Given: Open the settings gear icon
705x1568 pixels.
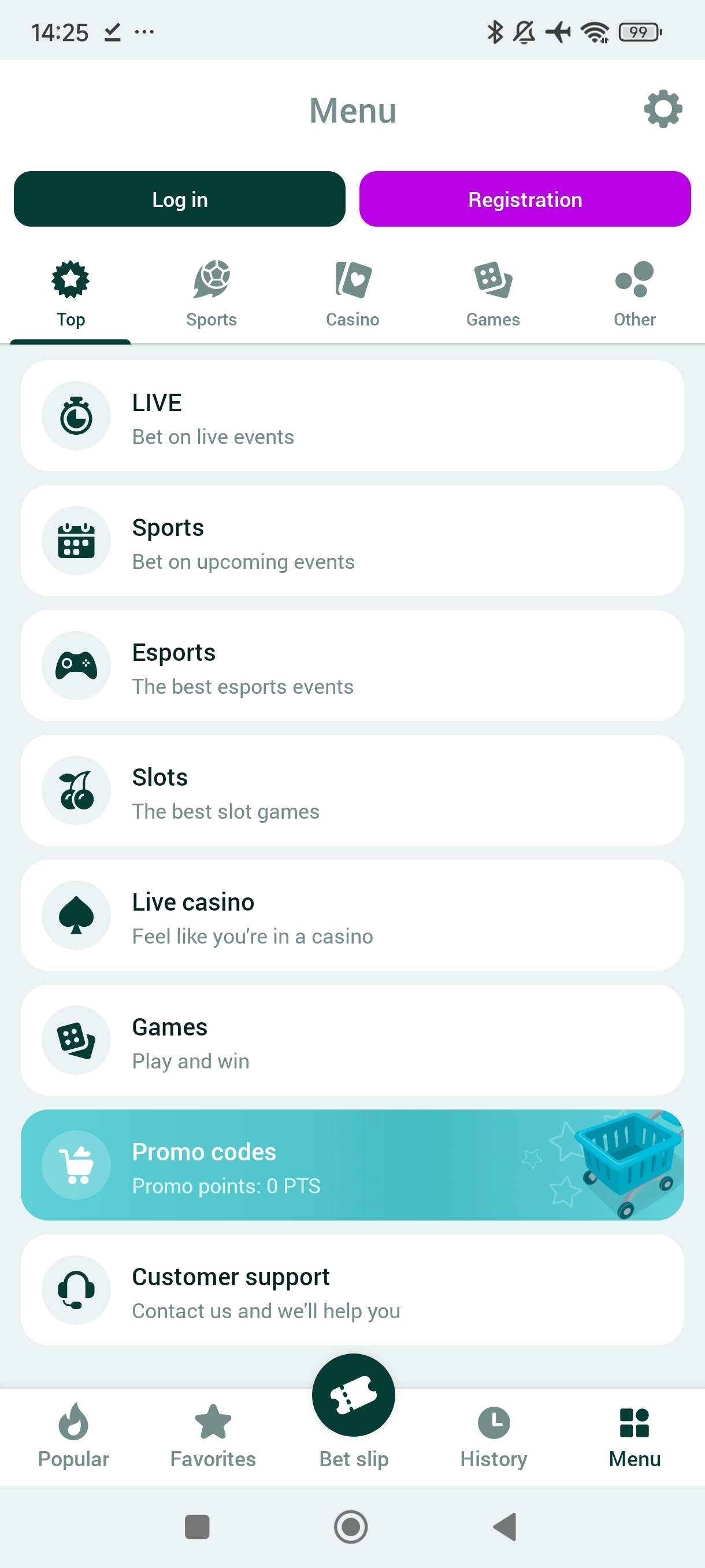Looking at the screenshot, I should pos(662,110).
